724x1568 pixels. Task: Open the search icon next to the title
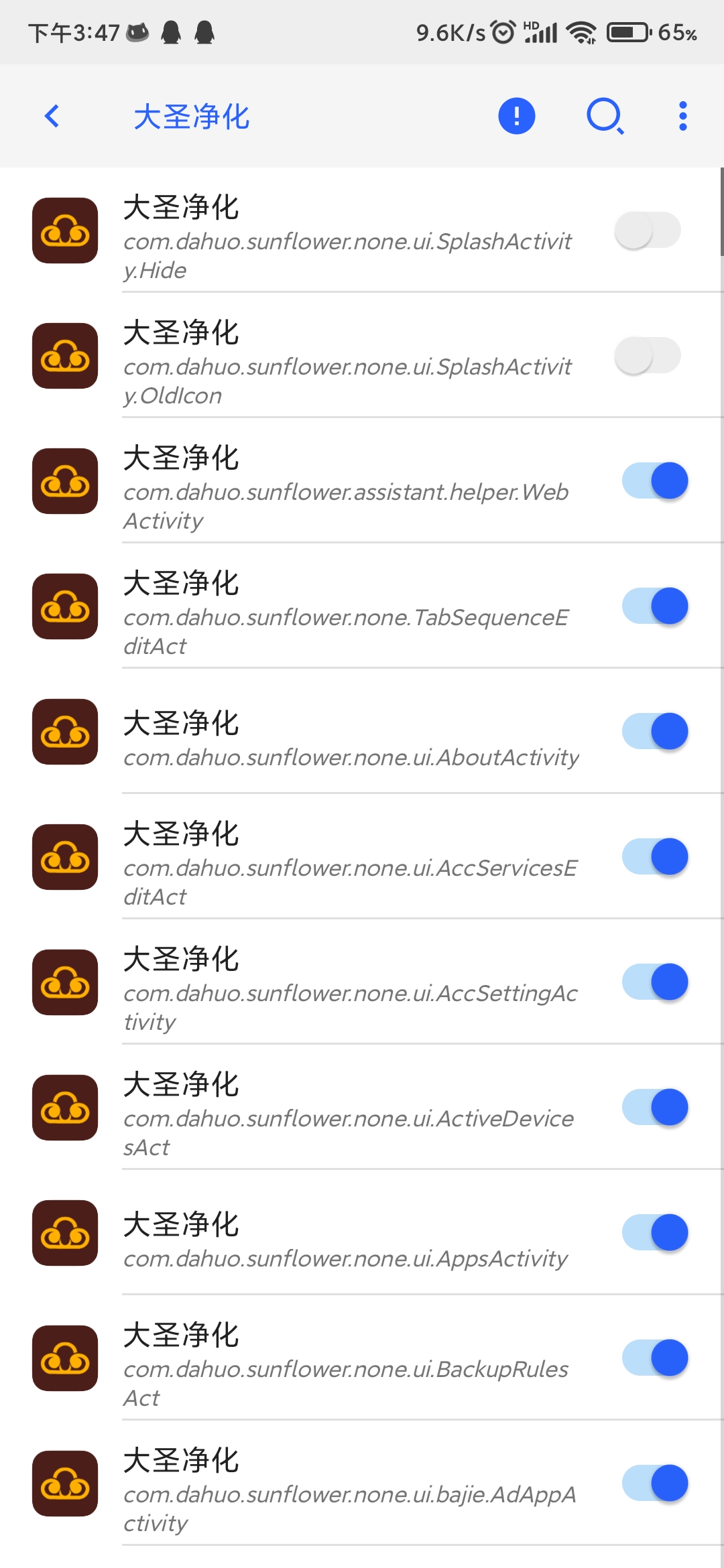pyautogui.click(x=605, y=116)
